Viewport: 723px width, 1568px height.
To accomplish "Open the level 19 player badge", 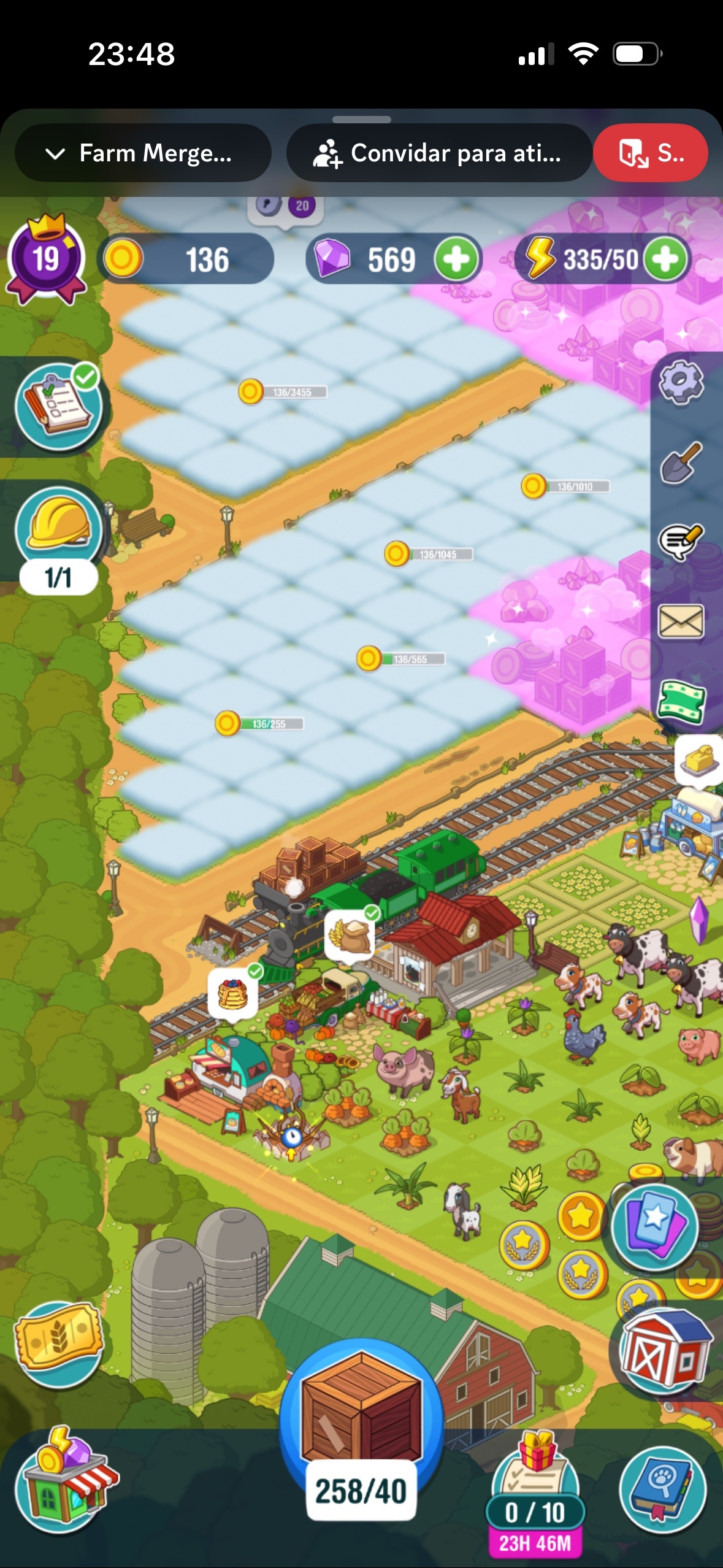I will tap(46, 260).
